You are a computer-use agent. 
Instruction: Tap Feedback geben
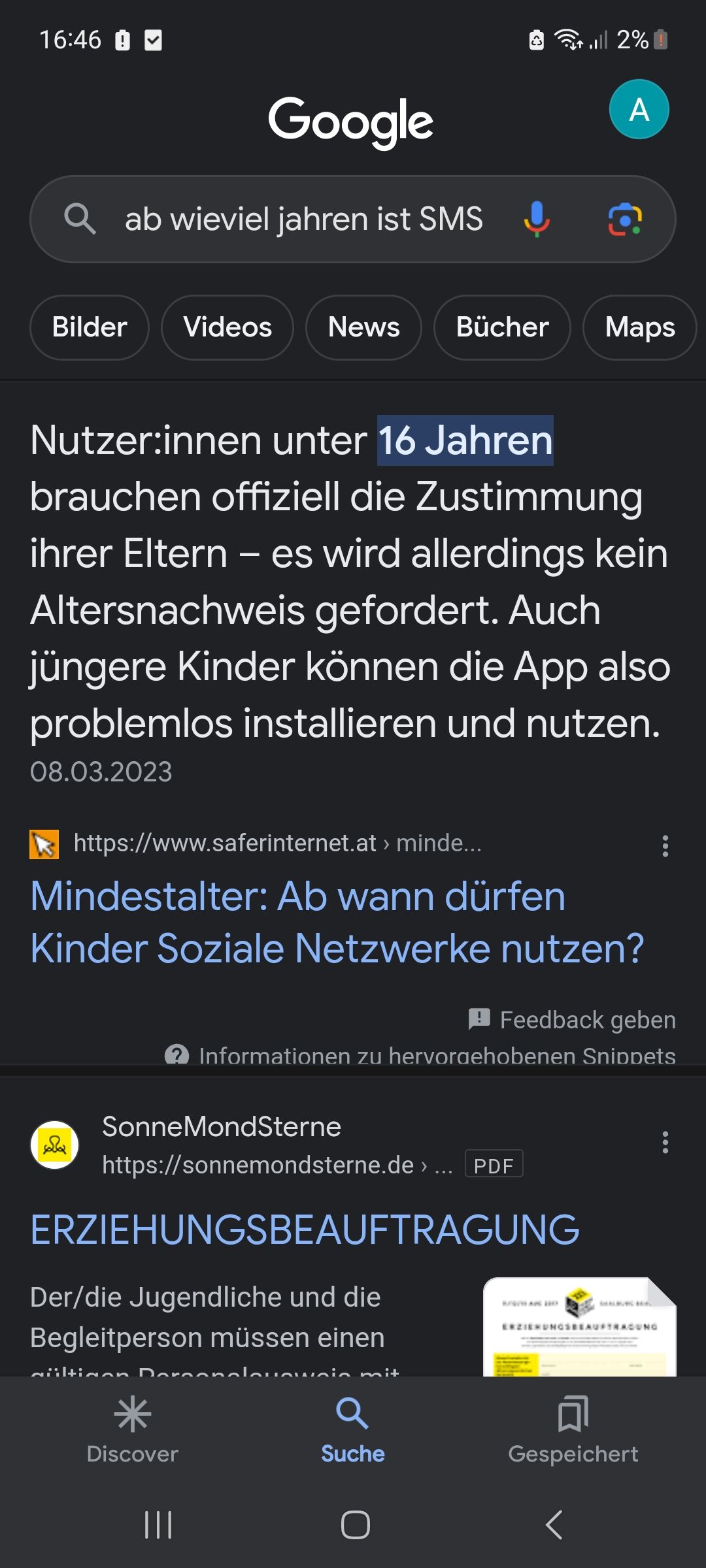572,1020
